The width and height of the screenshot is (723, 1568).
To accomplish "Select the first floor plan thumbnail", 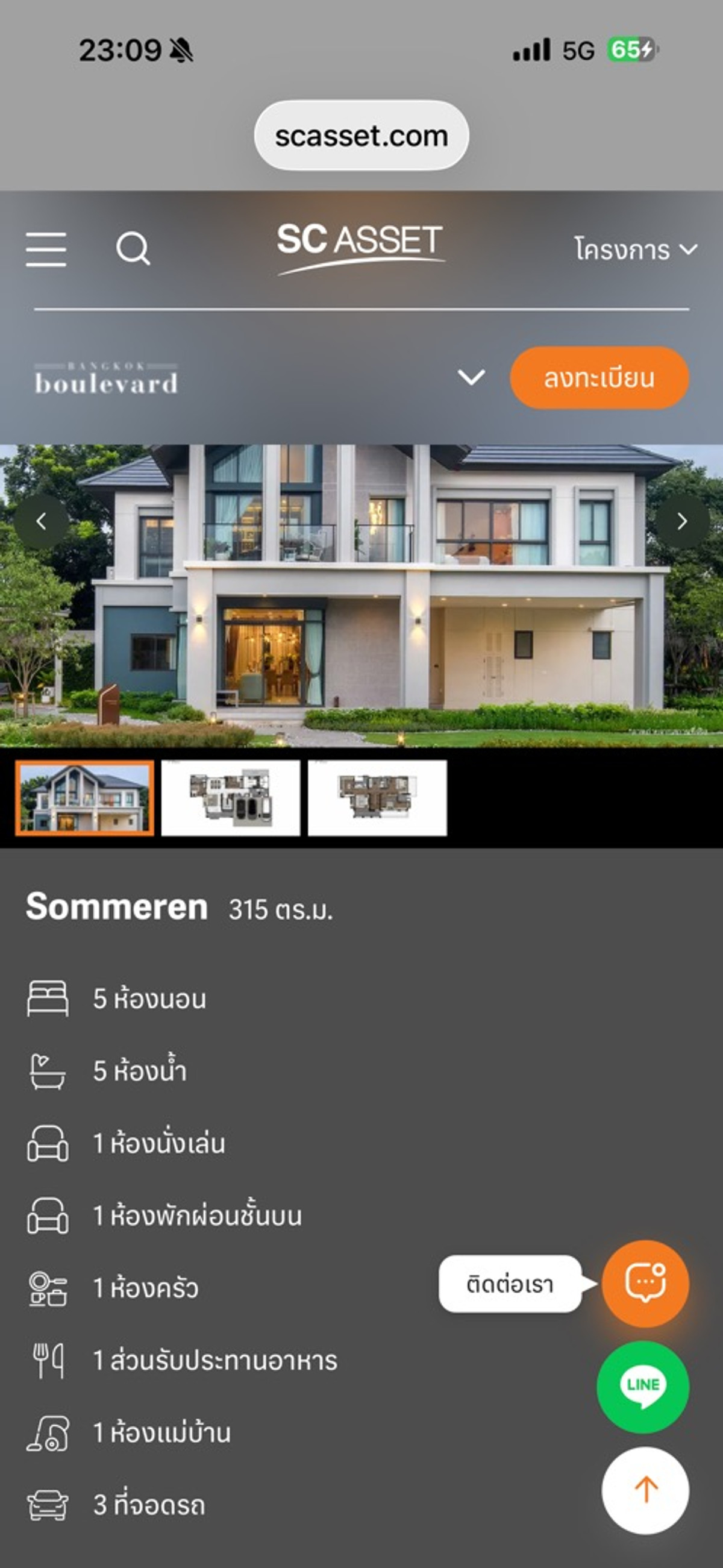I will [x=231, y=798].
